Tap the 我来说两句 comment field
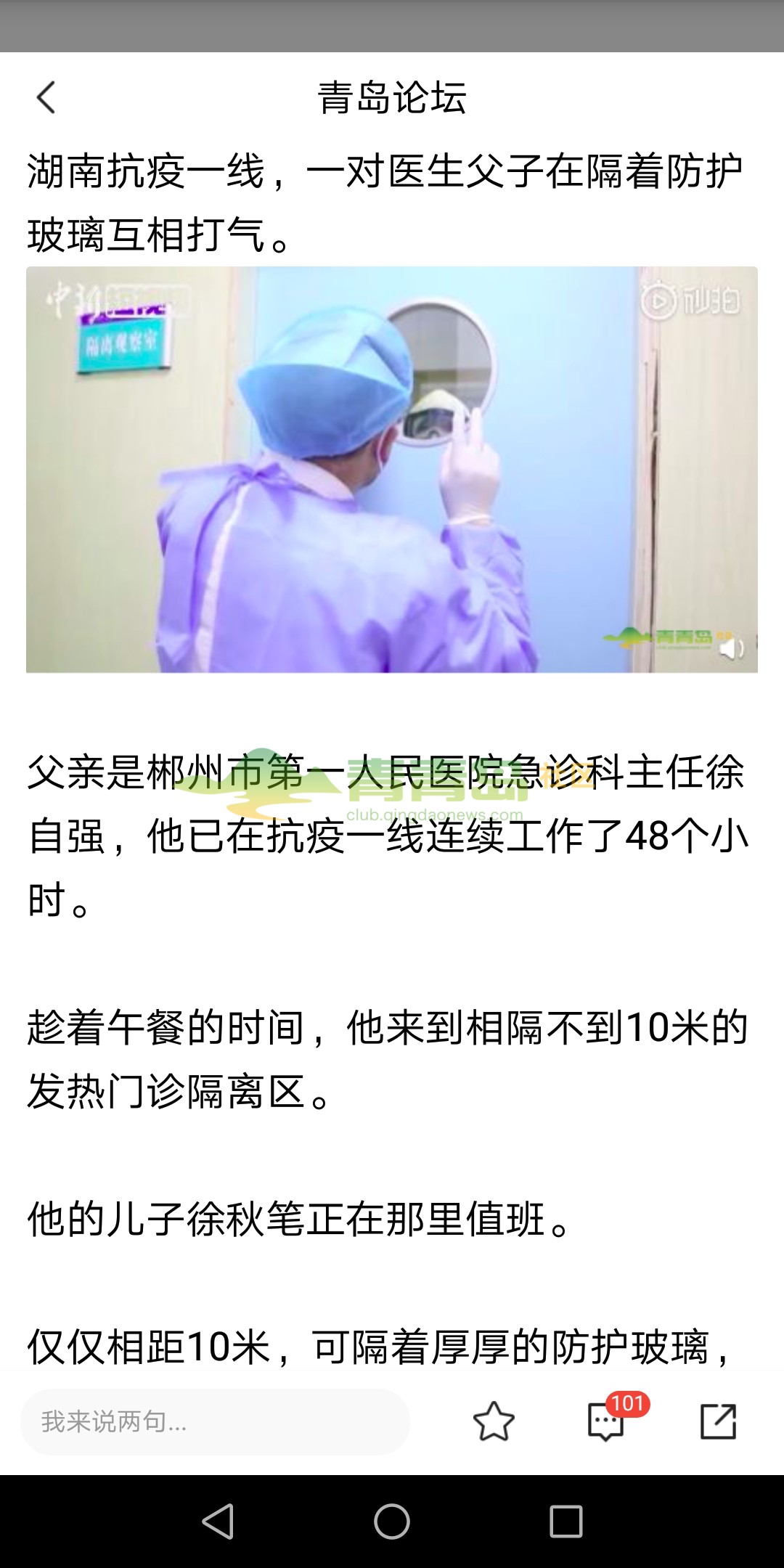 215,1422
